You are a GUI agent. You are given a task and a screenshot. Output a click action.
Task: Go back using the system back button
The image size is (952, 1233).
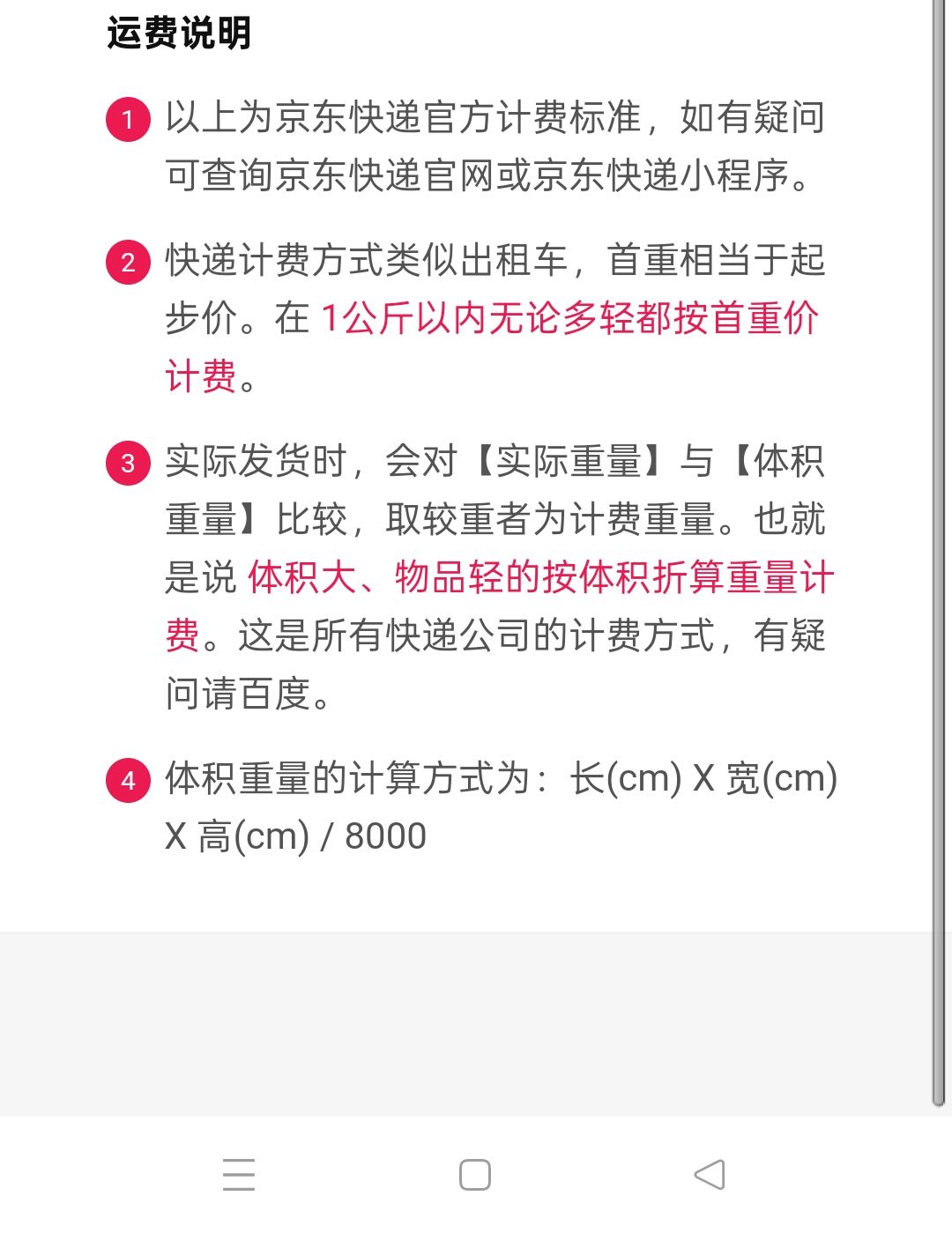[710, 1175]
